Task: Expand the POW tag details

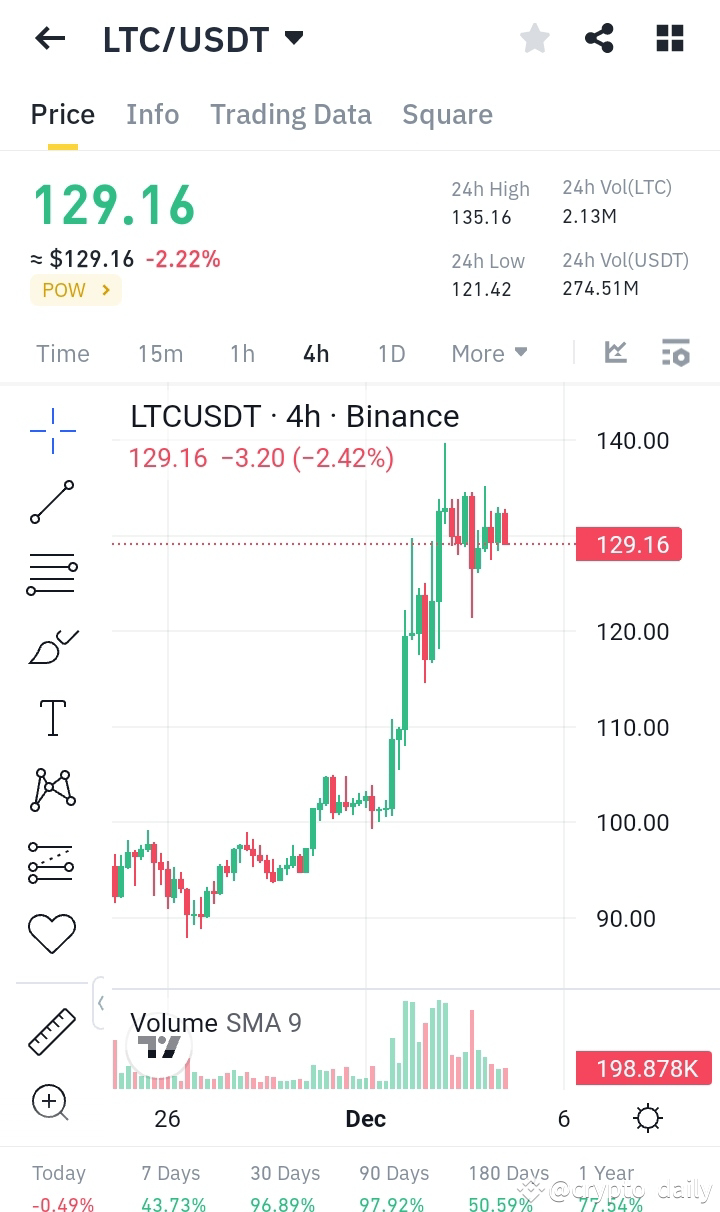Action: pyautogui.click(x=75, y=290)
